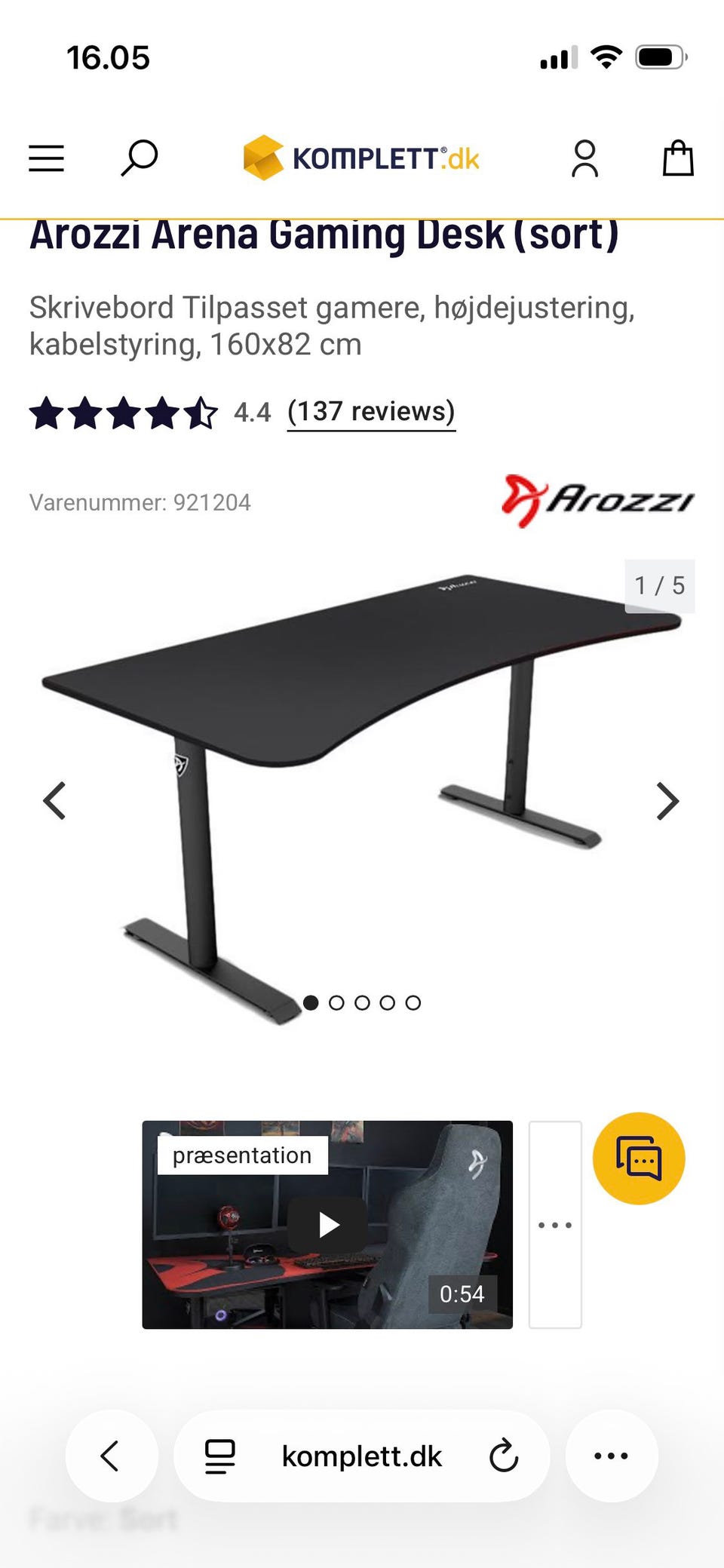This screenshot has width=724, height=1568.
Task: Tap the komplett.dk address bar
Action: (362, 1456)
